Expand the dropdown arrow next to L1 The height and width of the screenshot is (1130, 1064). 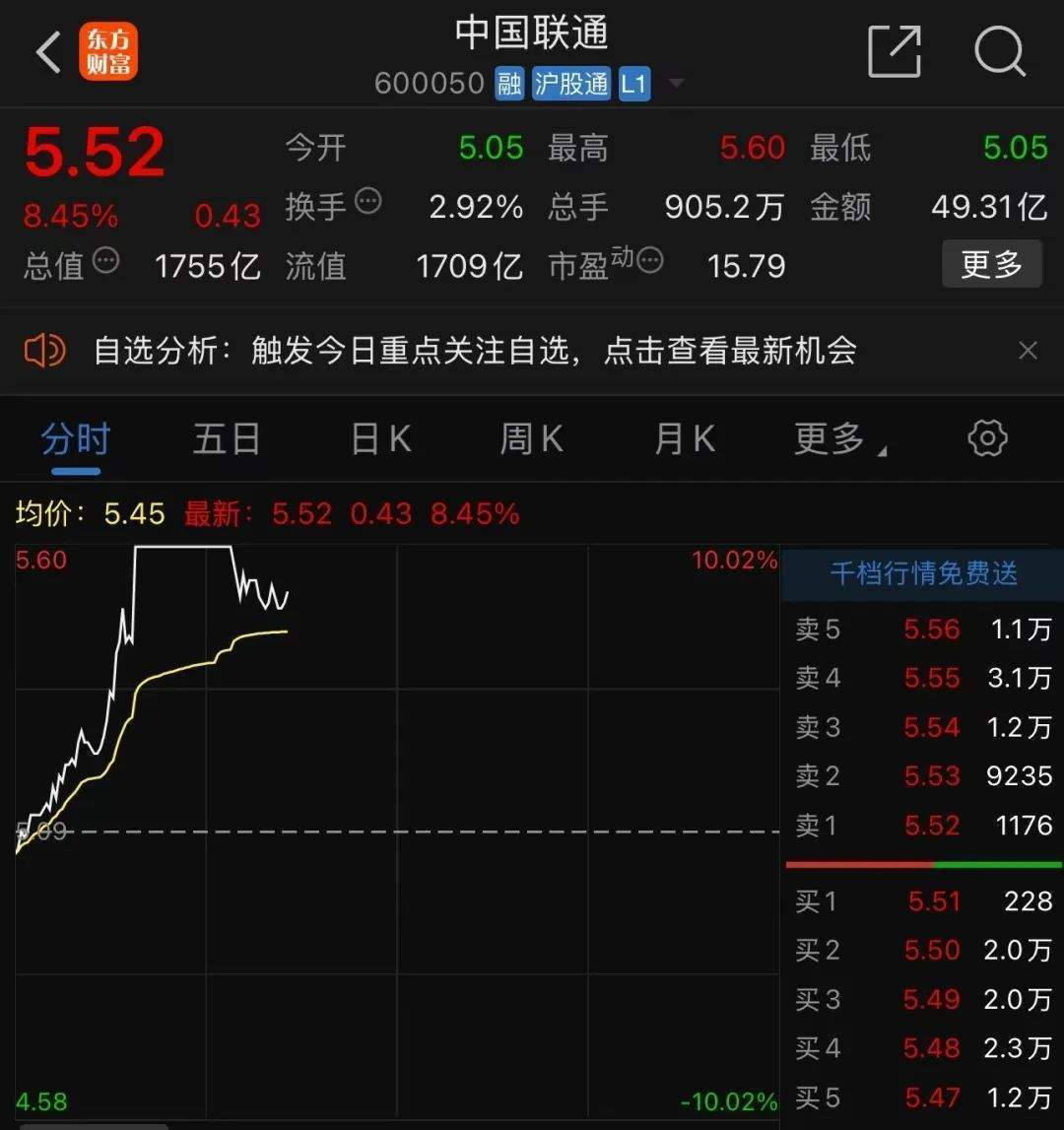pos(677,84)
